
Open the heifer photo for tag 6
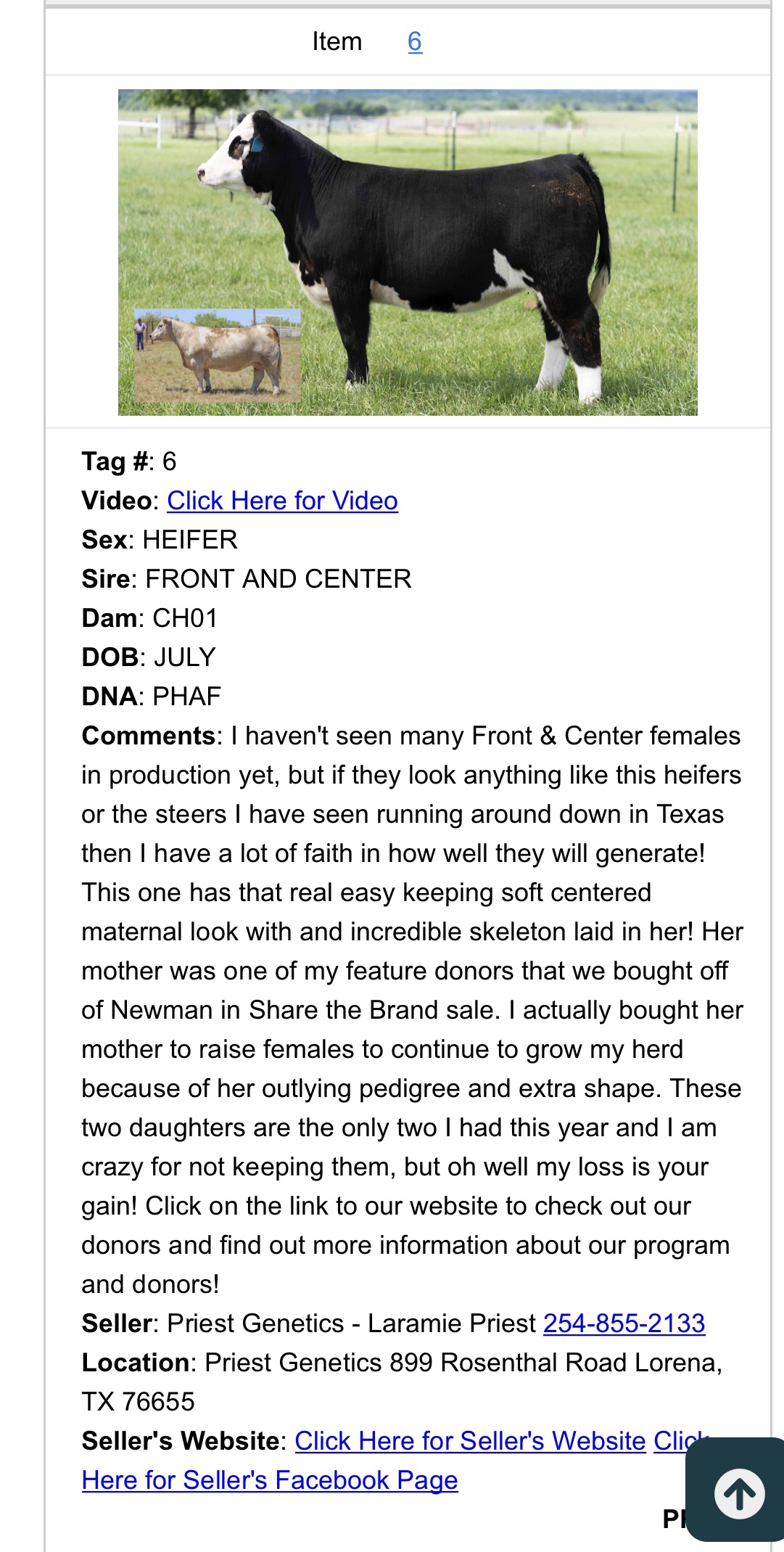pyautogui.click(x=408, y=252)
